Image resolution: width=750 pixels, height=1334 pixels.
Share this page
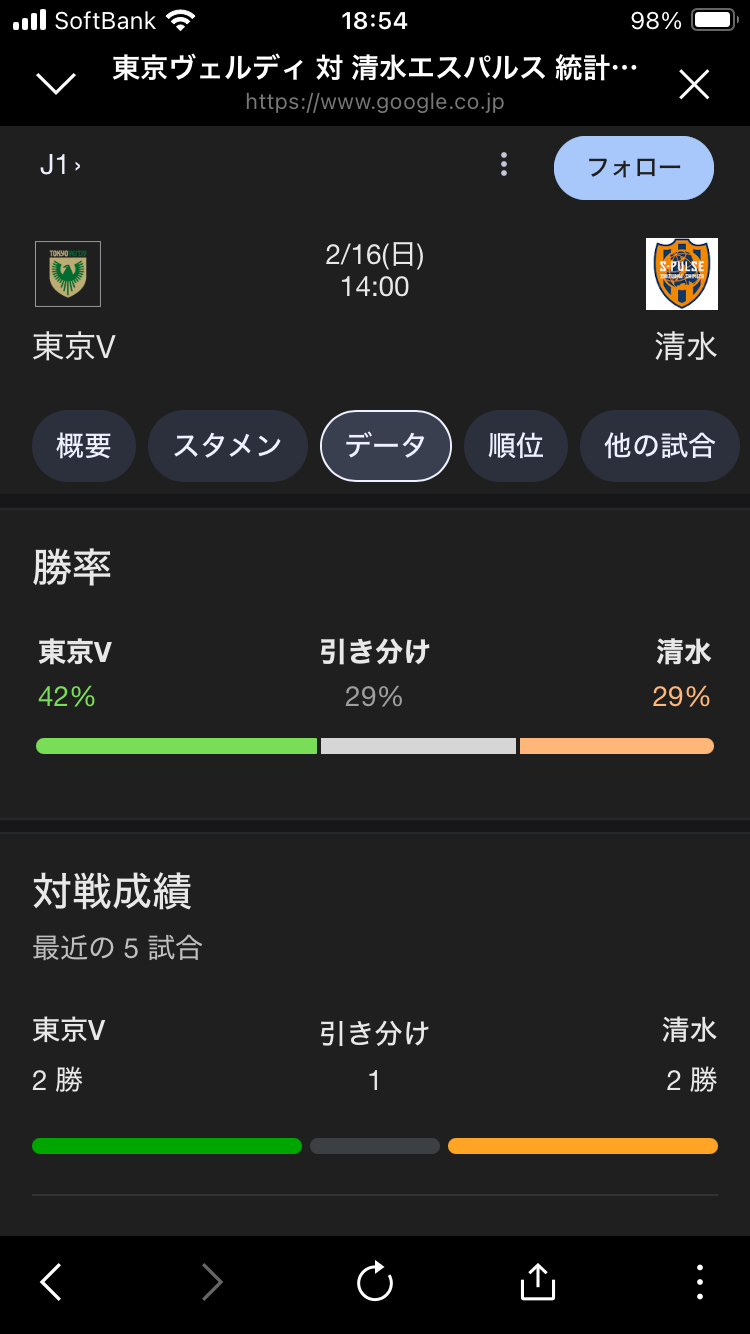tap(538, 1281)
